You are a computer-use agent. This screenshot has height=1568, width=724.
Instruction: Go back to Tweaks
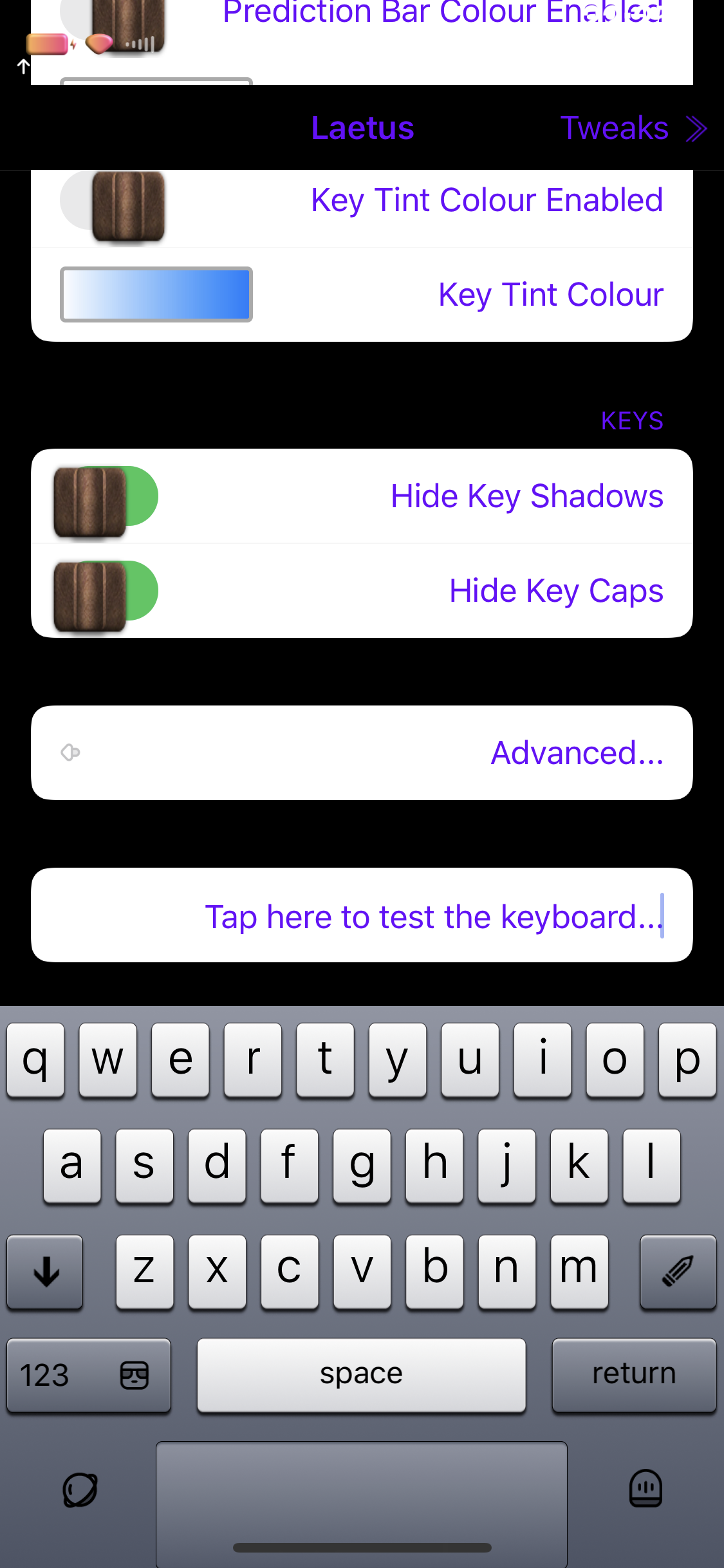coord(634,128)
